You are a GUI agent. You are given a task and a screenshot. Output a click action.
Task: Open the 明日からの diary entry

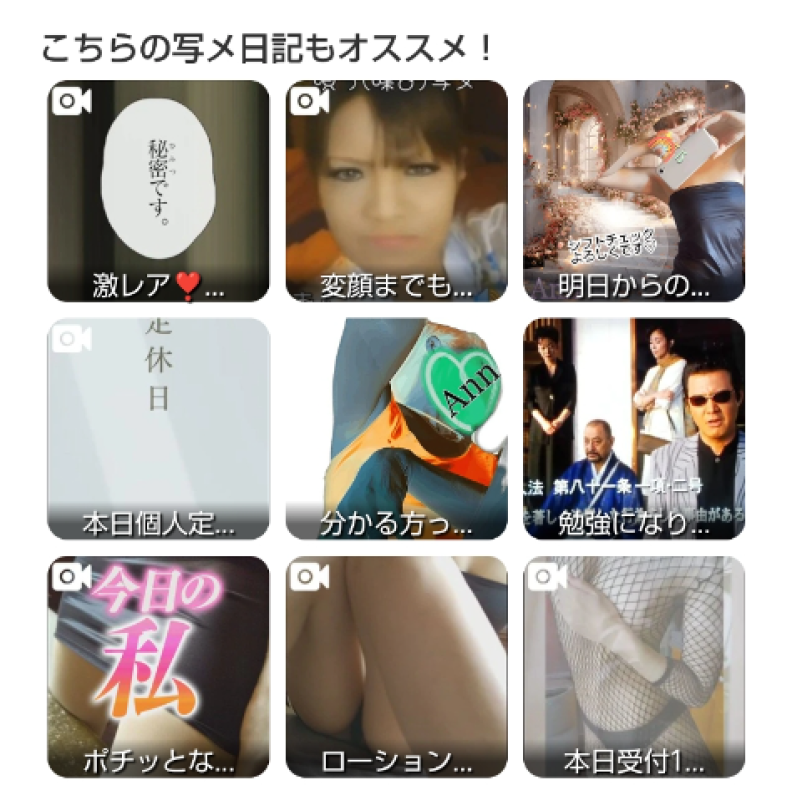(634, 191)
